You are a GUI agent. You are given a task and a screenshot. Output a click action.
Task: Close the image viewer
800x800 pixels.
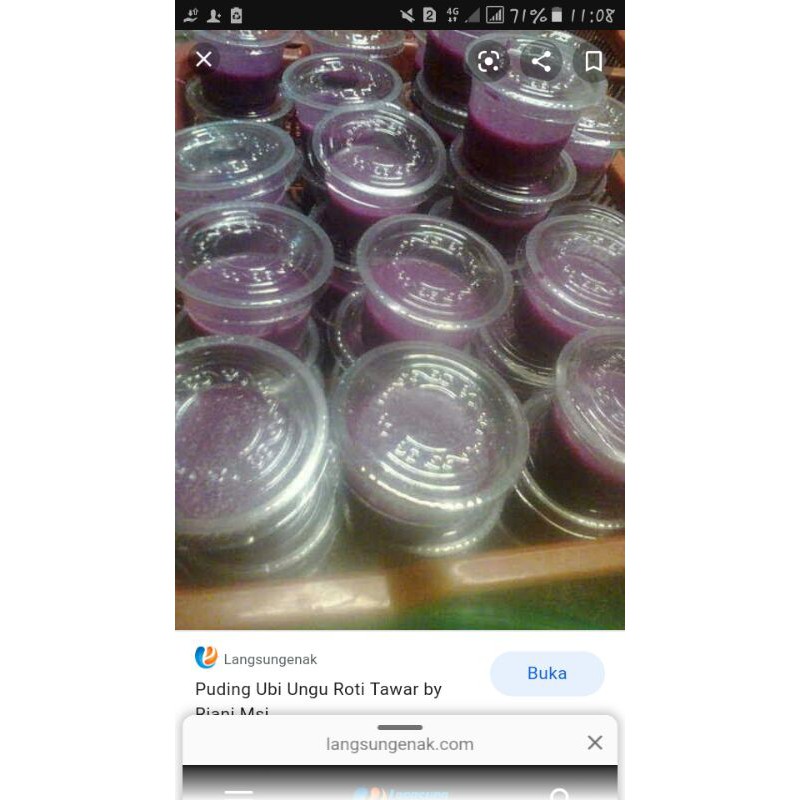[204, 59]
